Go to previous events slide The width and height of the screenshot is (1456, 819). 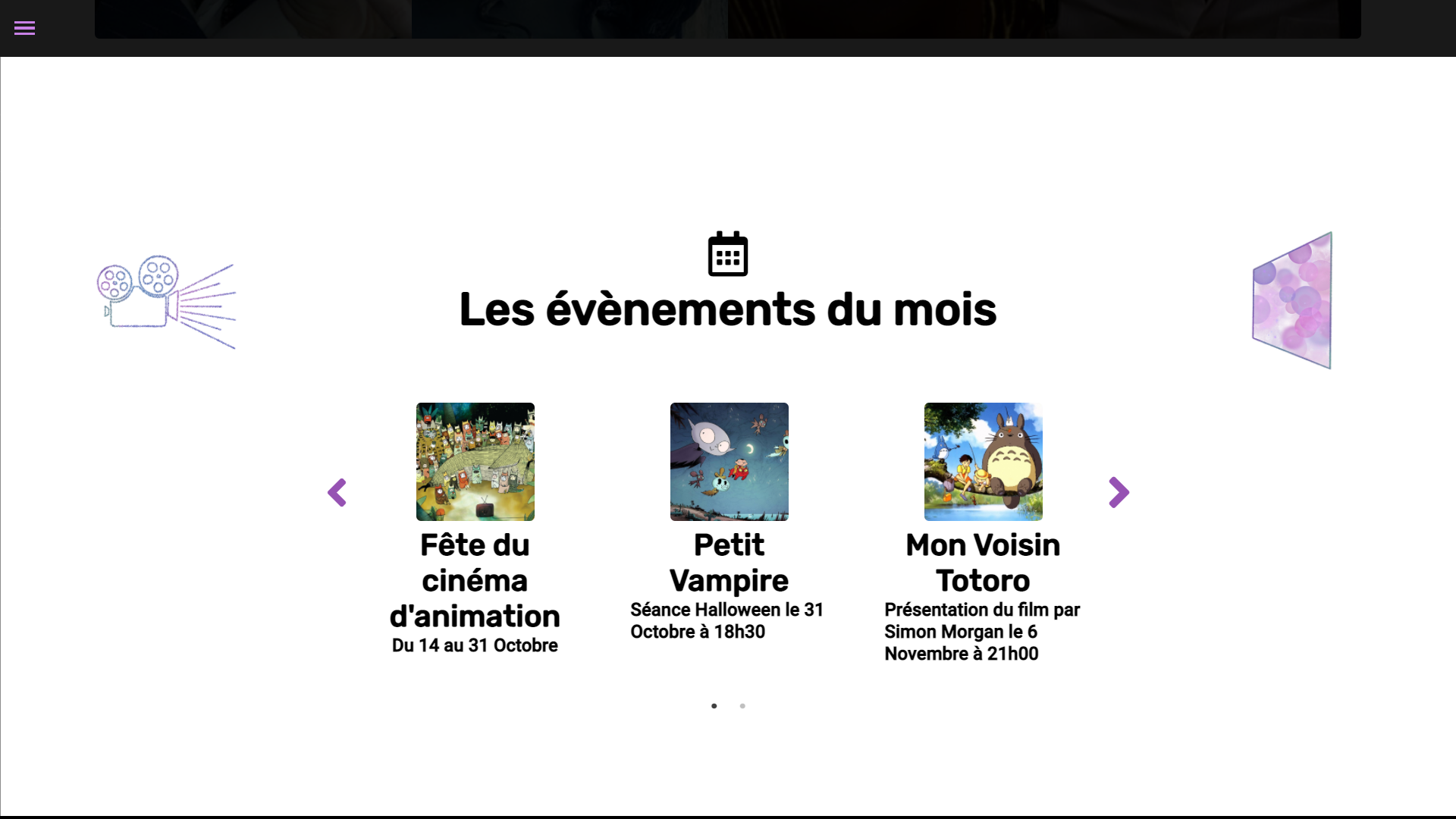337,493
